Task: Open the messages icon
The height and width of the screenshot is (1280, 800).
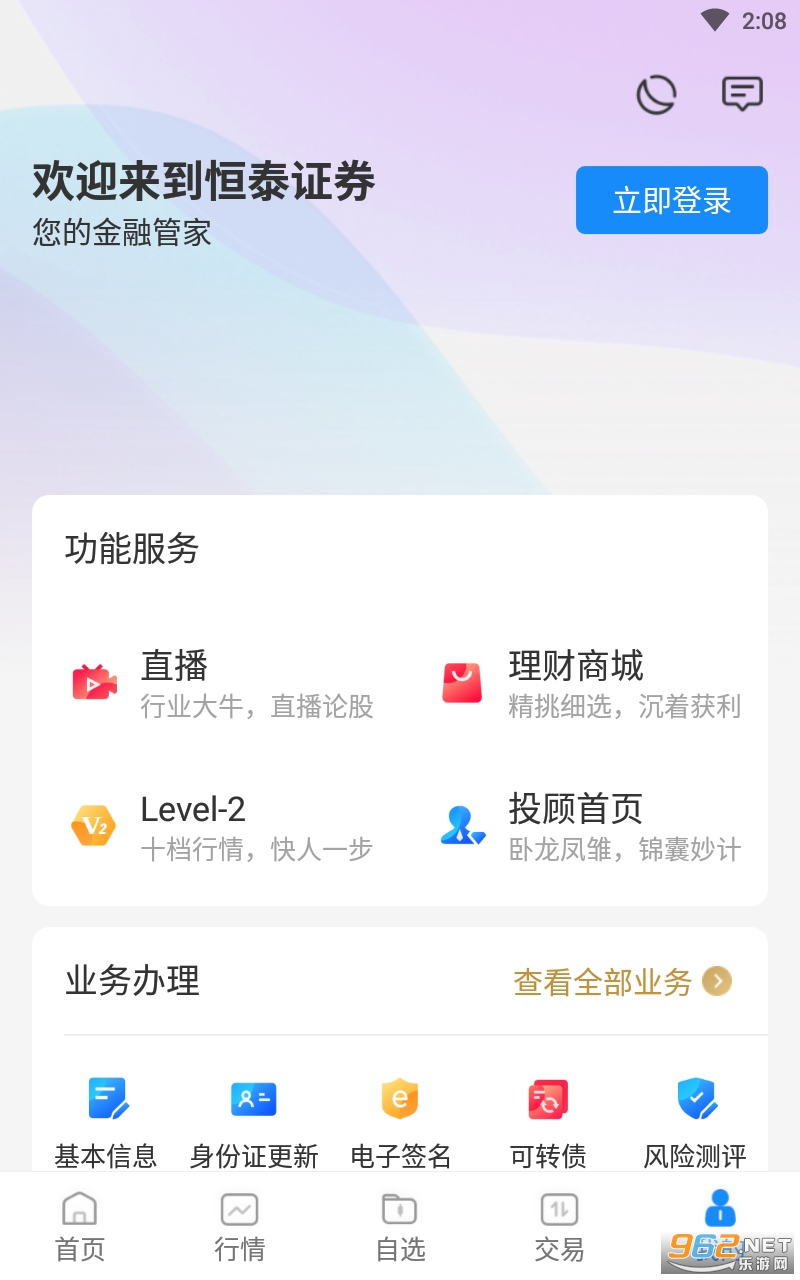Action: click(x=742, y=94)
